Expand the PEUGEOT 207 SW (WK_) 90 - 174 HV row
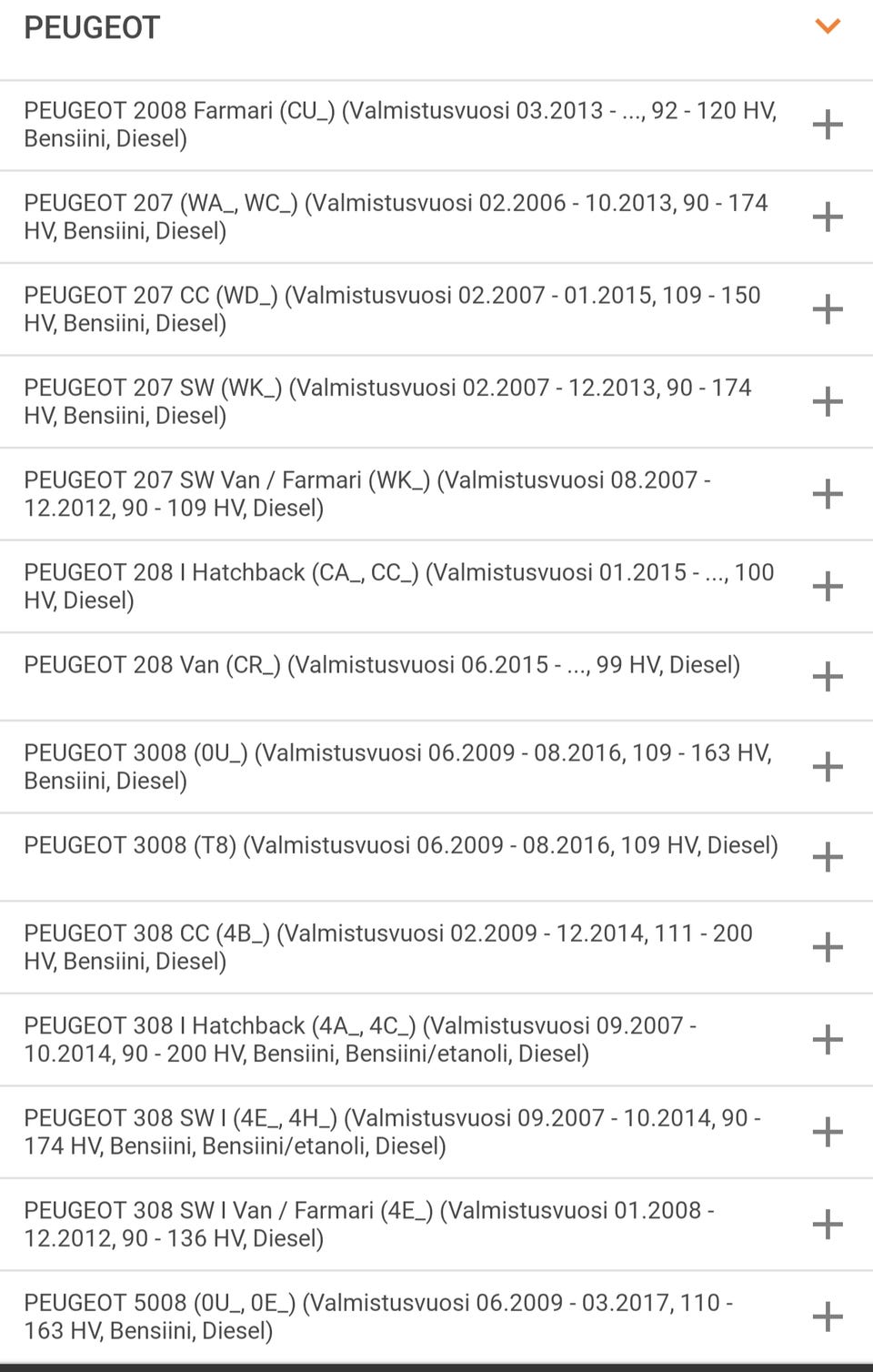This screenshot has width=873, height=1372. (828, 401)
